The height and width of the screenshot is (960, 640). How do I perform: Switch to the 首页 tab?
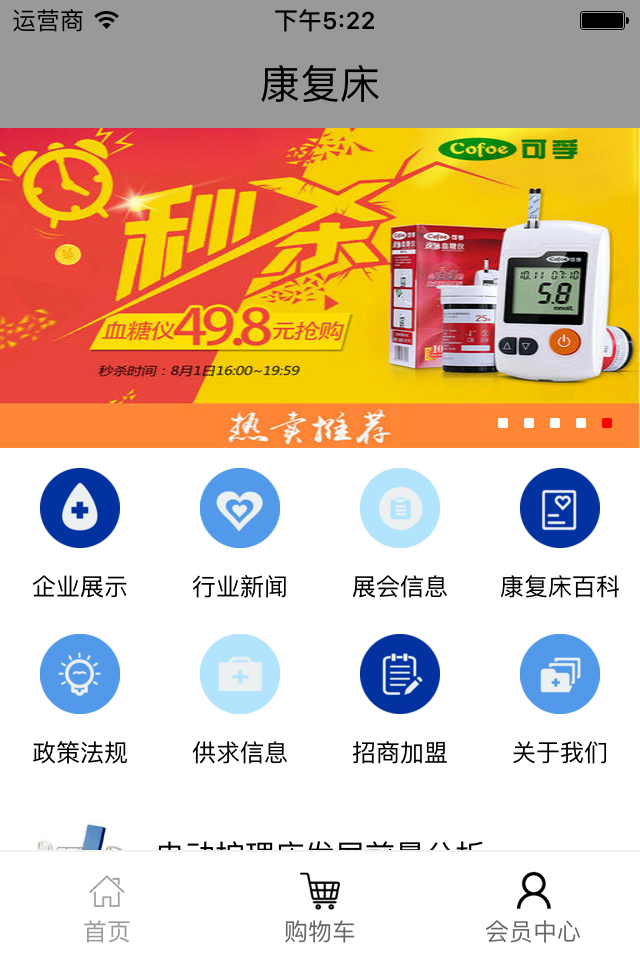click(x=107, y=908)
